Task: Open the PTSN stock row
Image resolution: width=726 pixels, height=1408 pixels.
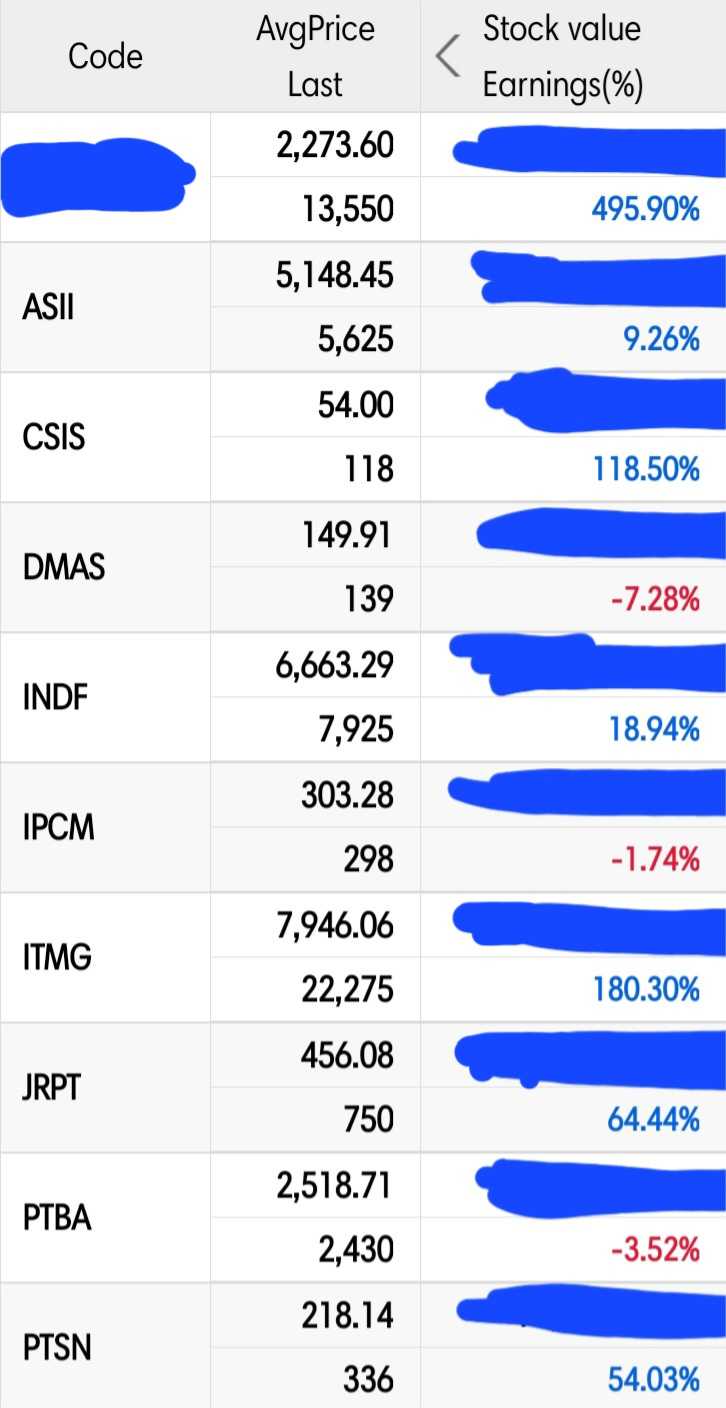Action: point(363,1345)
